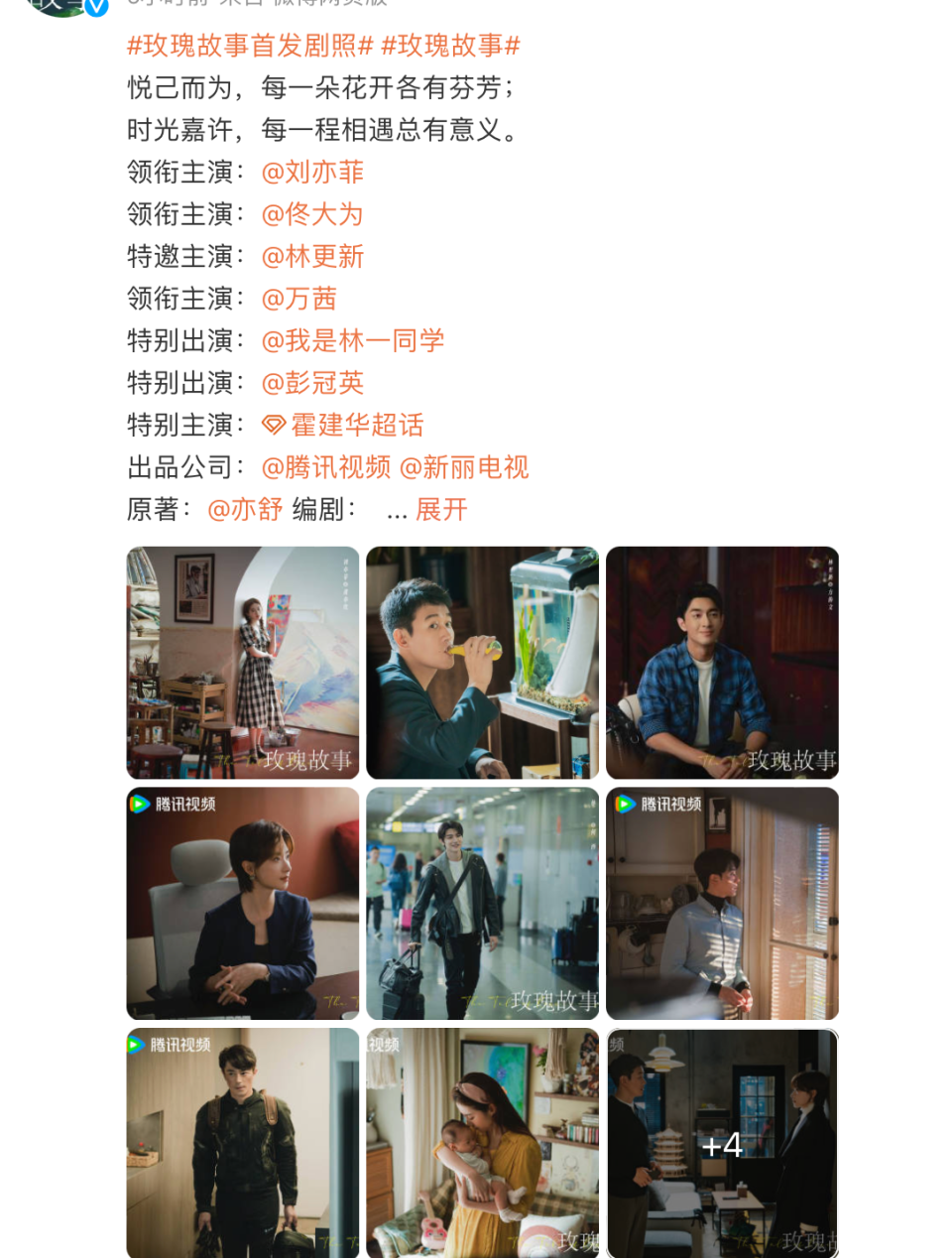Open the photo of woman holding a baby
The image size is (952, 1258).
(482, 1143)
